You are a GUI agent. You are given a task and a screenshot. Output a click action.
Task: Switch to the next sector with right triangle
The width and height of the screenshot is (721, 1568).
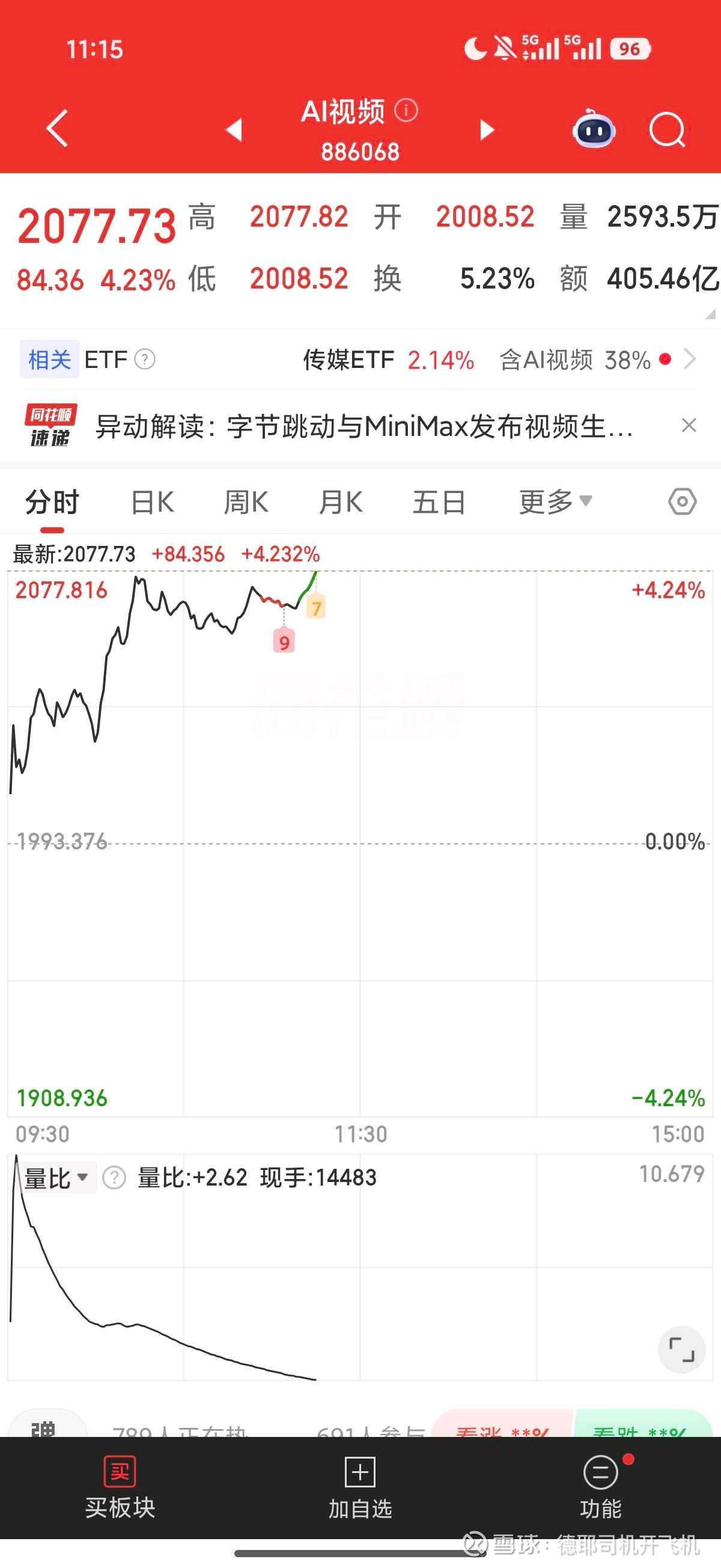[x=487, y=130]
